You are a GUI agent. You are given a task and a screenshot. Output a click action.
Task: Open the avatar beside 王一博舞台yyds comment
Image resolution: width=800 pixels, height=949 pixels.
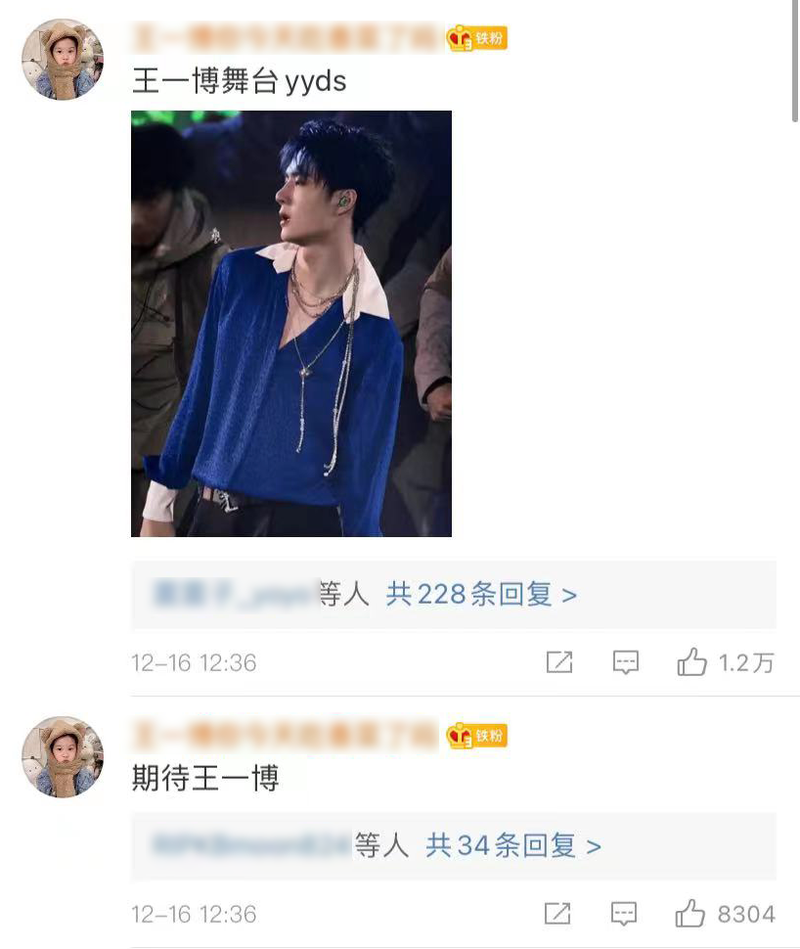click(x=63, y=60)
